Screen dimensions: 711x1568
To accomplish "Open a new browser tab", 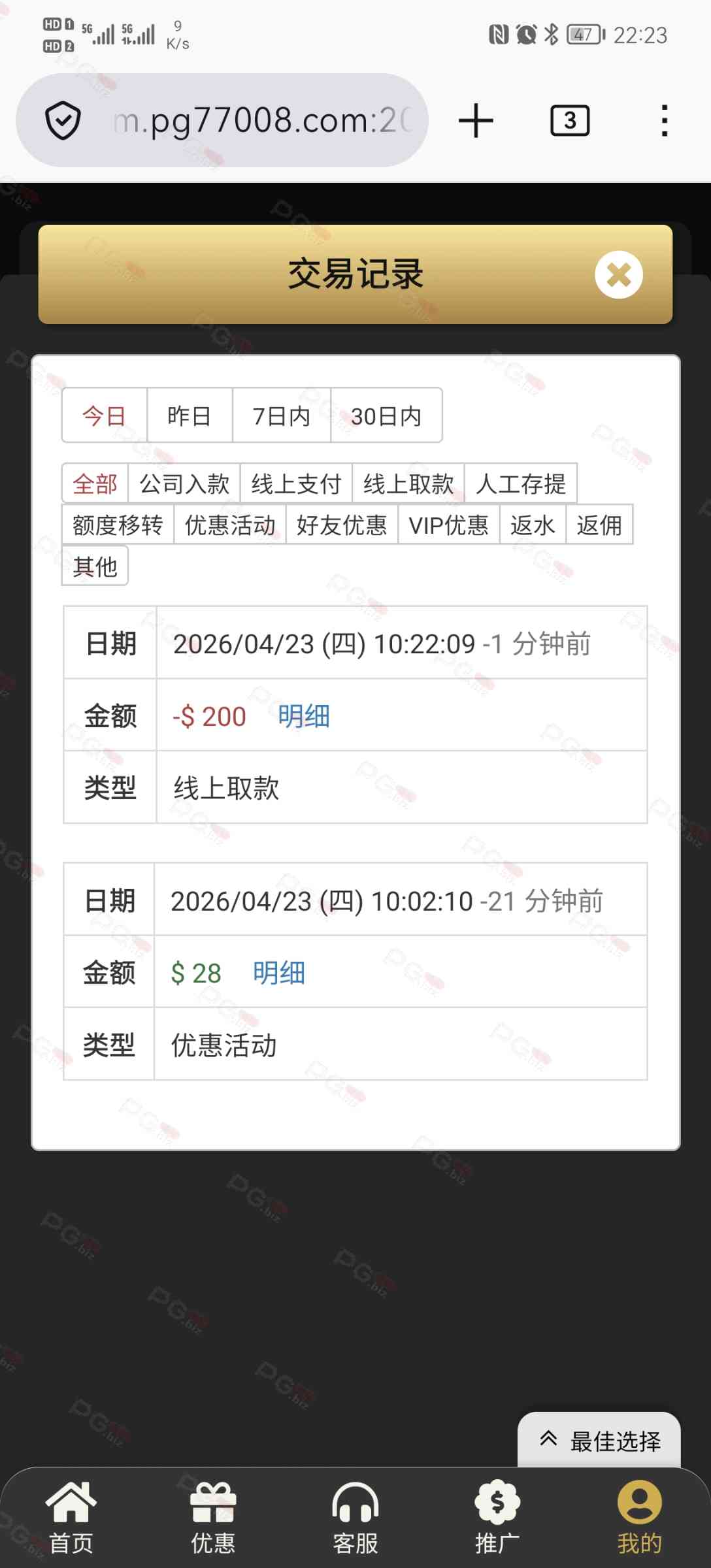I will [x=476, y=121].
